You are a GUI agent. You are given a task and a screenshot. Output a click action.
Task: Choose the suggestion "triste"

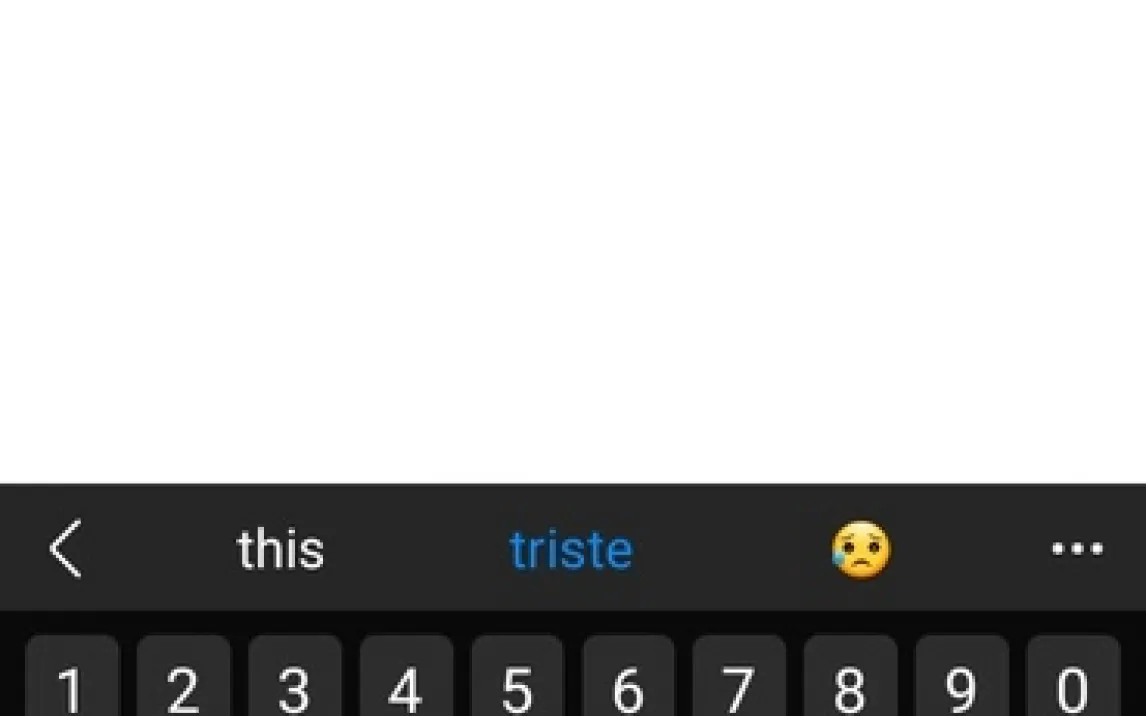[571, 549]
